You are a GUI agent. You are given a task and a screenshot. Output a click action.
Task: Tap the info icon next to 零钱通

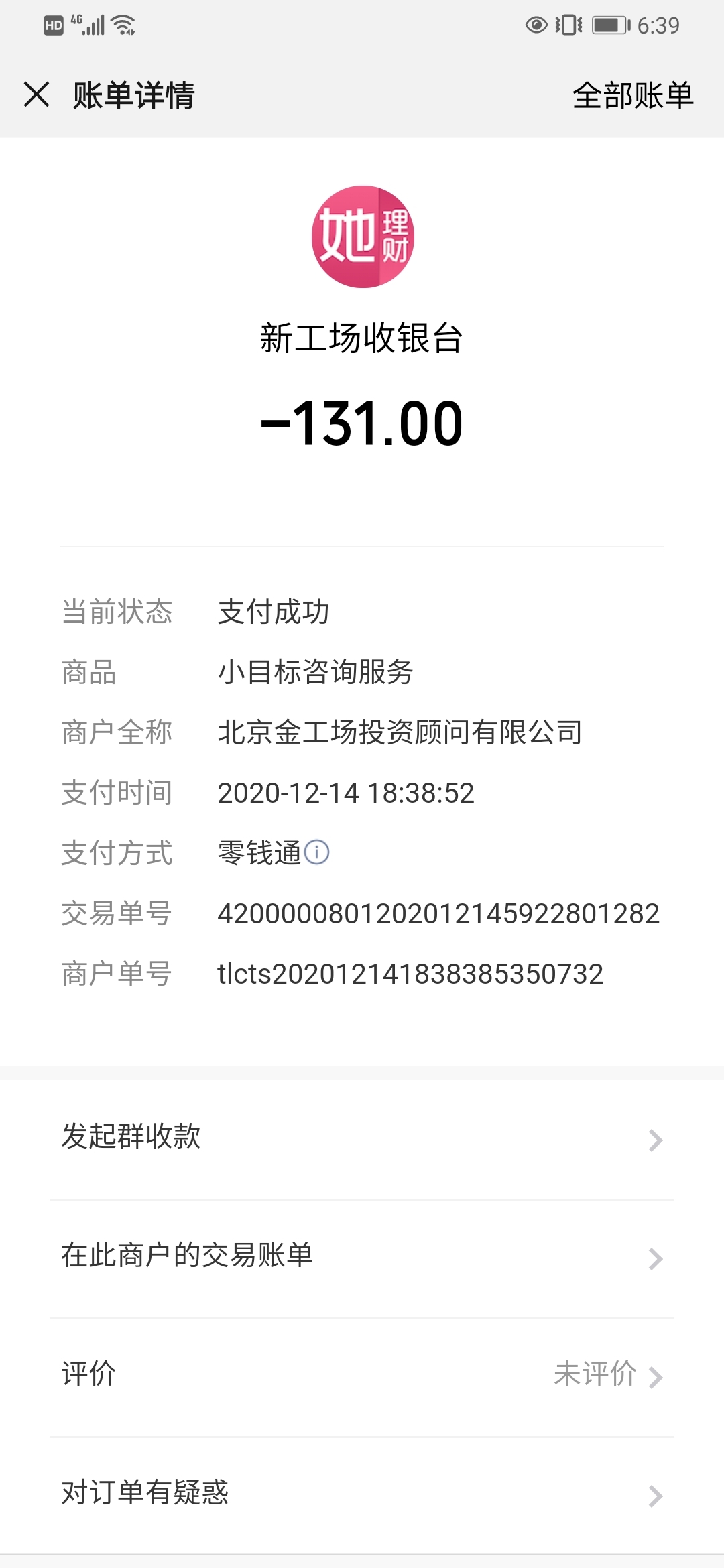pos(316,852)
